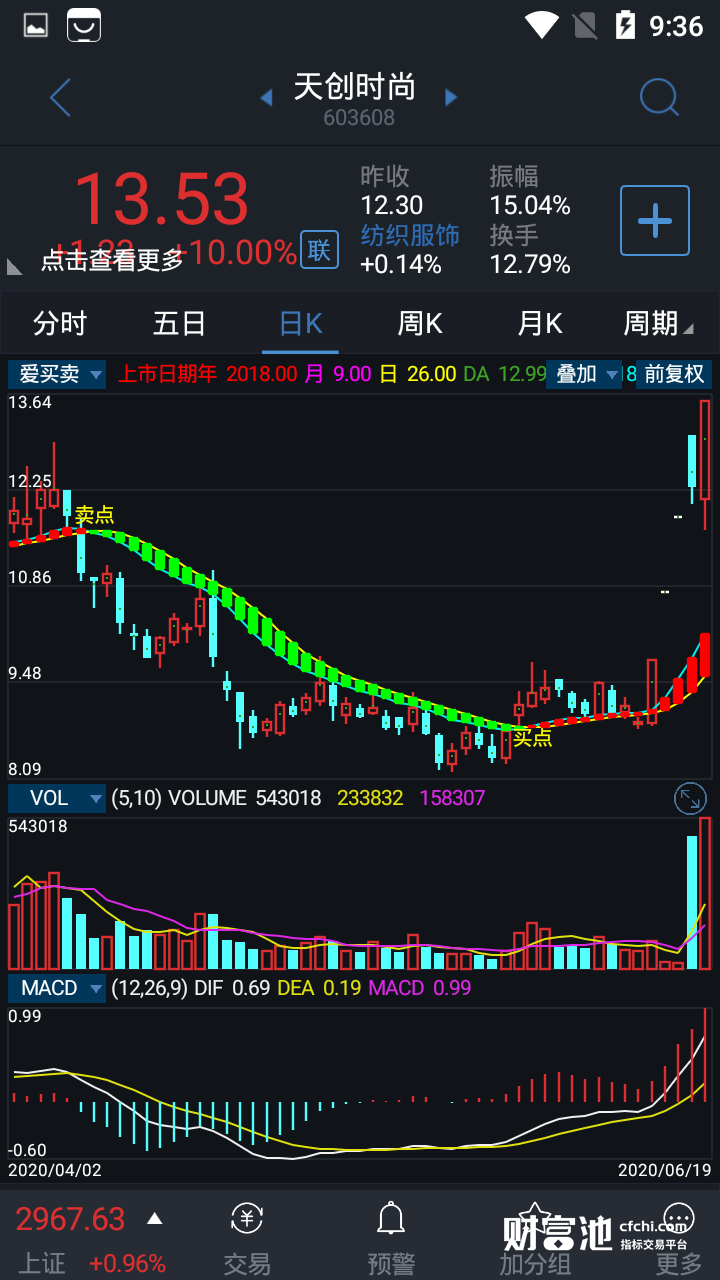Image resolution: width=720 pixels, height=1280 pixels.
Task: Tap the 前复权 adjustment button
Action: point(674,374)
